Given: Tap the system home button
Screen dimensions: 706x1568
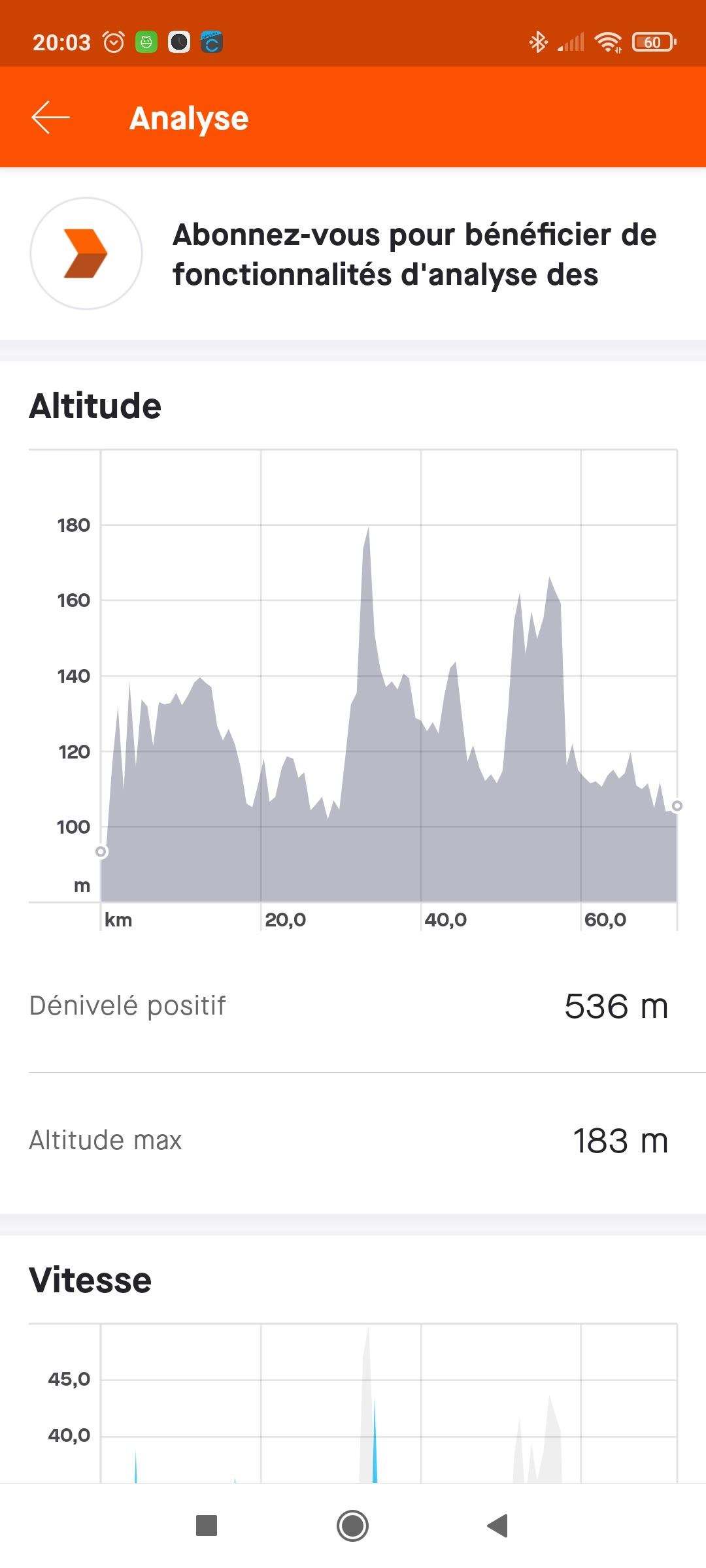Looking at the screenshot, I should [352, 1526].
